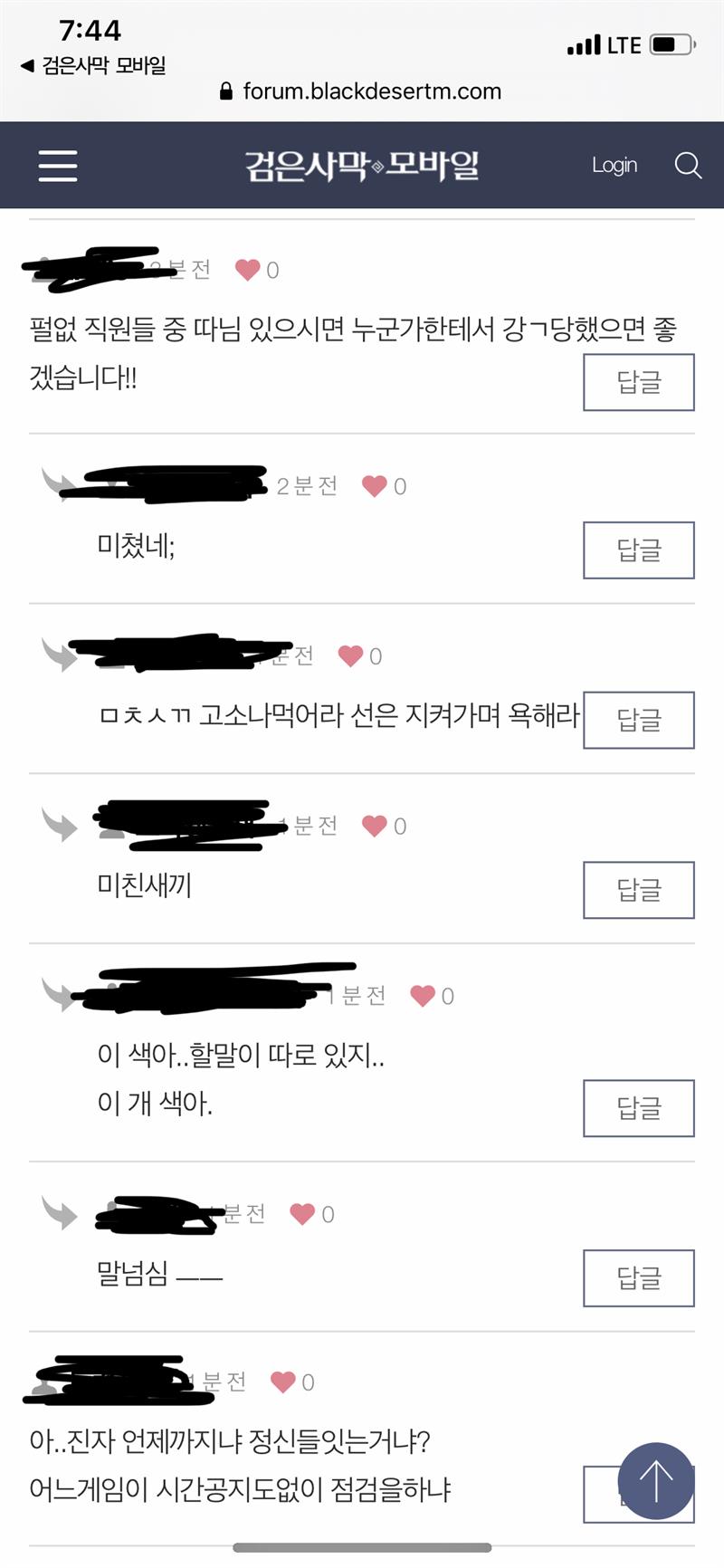Like the comment starting 아..진자 언제까지냐
Viewport: 724px width, 1568px height.
click(x=283, y=1382)
